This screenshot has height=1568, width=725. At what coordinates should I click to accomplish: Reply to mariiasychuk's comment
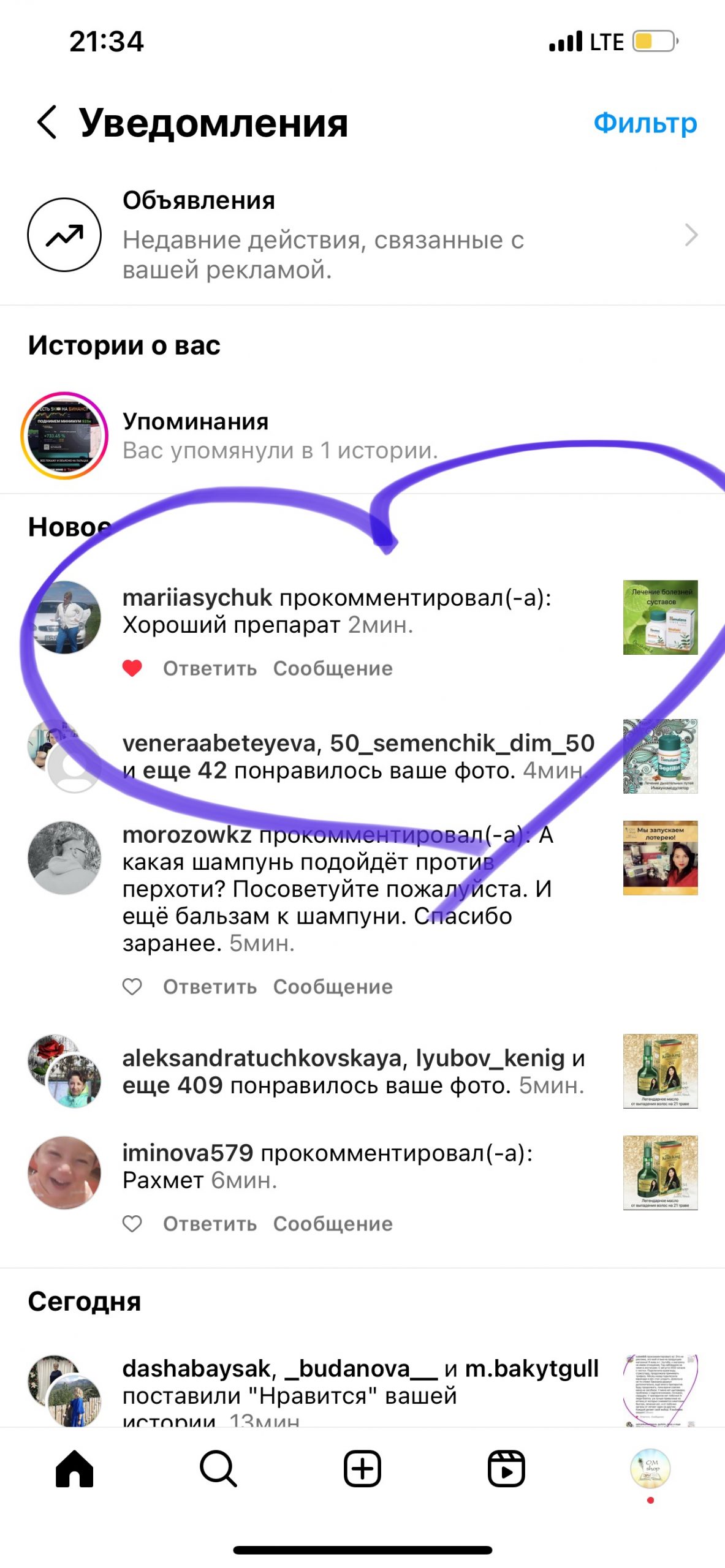(210, 668)
